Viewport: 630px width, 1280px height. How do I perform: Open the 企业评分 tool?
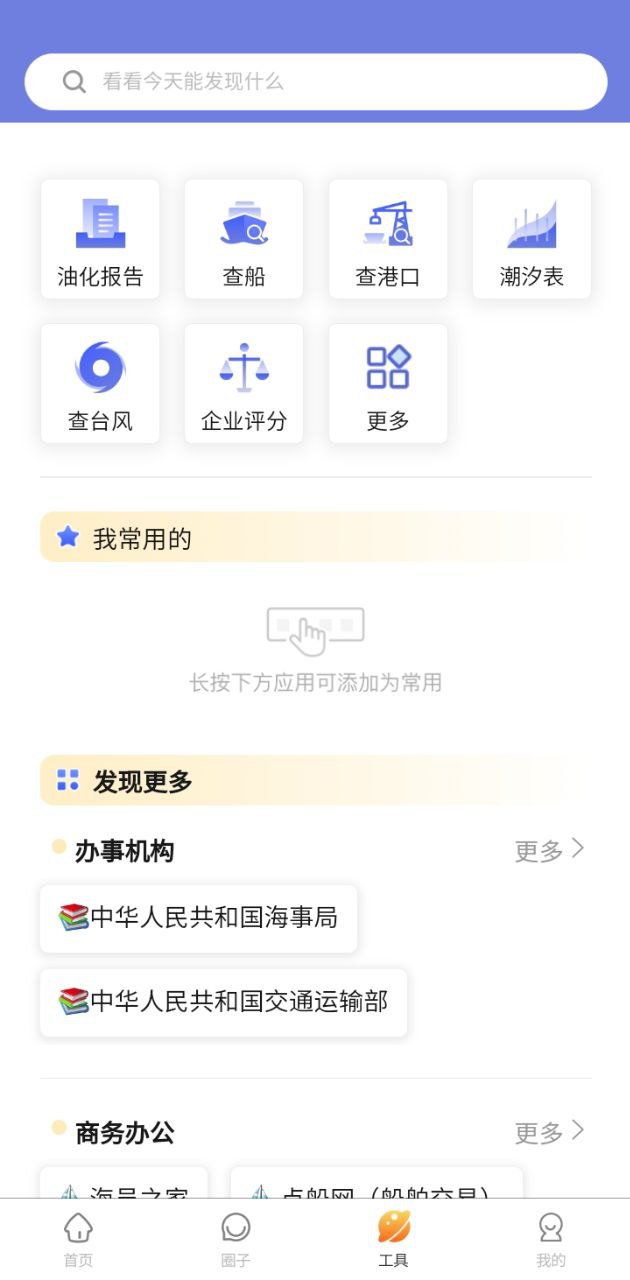[244, 383]
